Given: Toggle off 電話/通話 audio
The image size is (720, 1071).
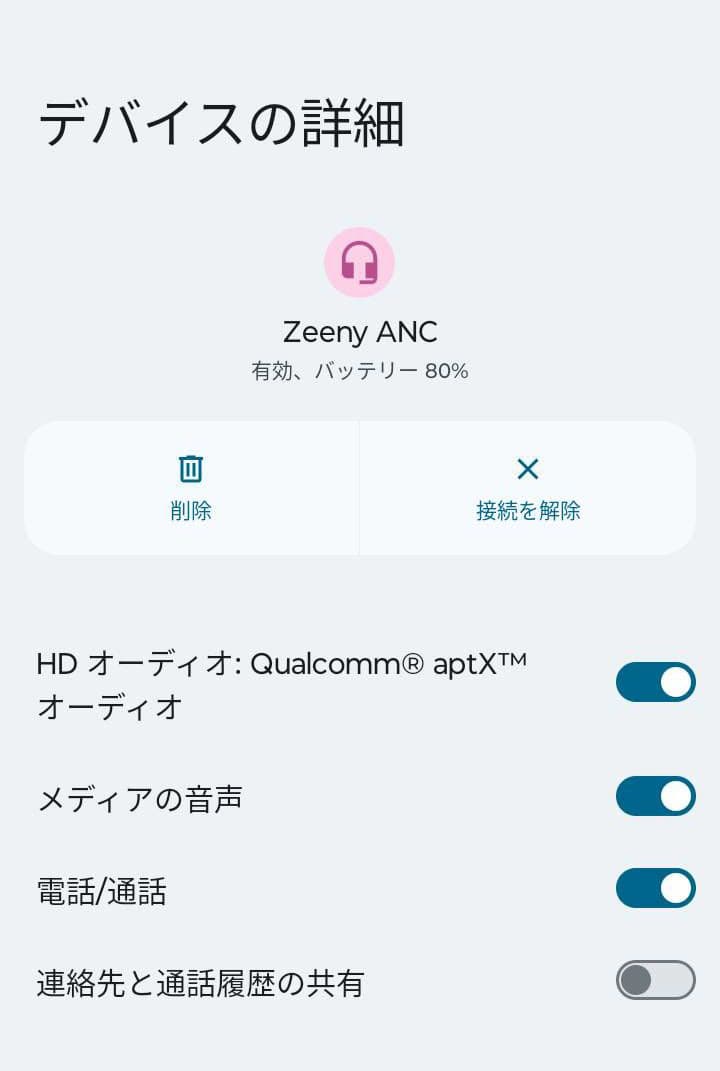Looking at the screenshot, I should click(655, 888).
